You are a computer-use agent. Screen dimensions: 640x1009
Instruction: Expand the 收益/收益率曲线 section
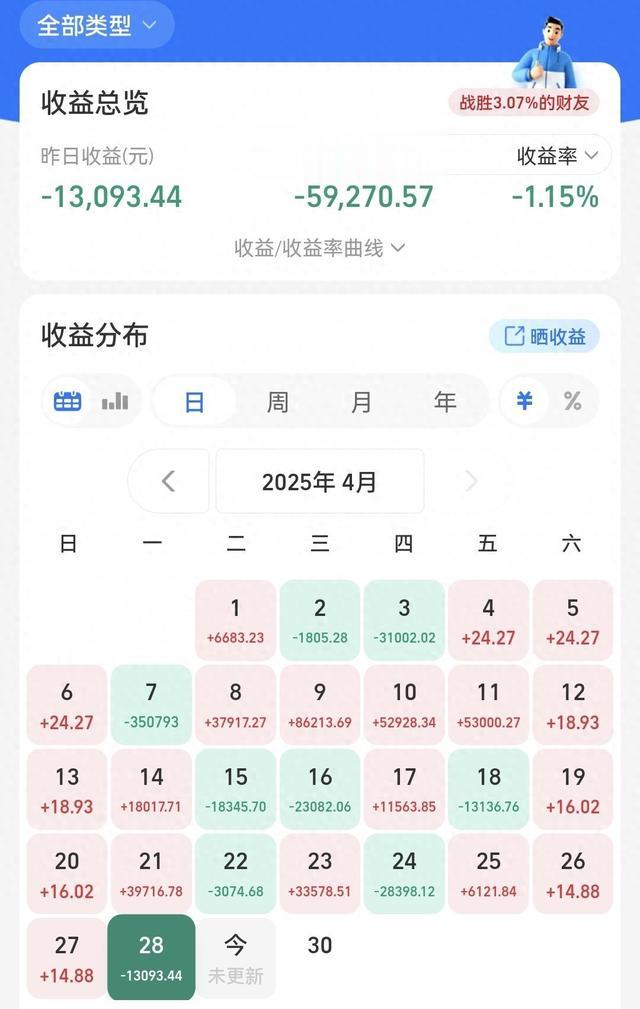(x=319, y=248)
